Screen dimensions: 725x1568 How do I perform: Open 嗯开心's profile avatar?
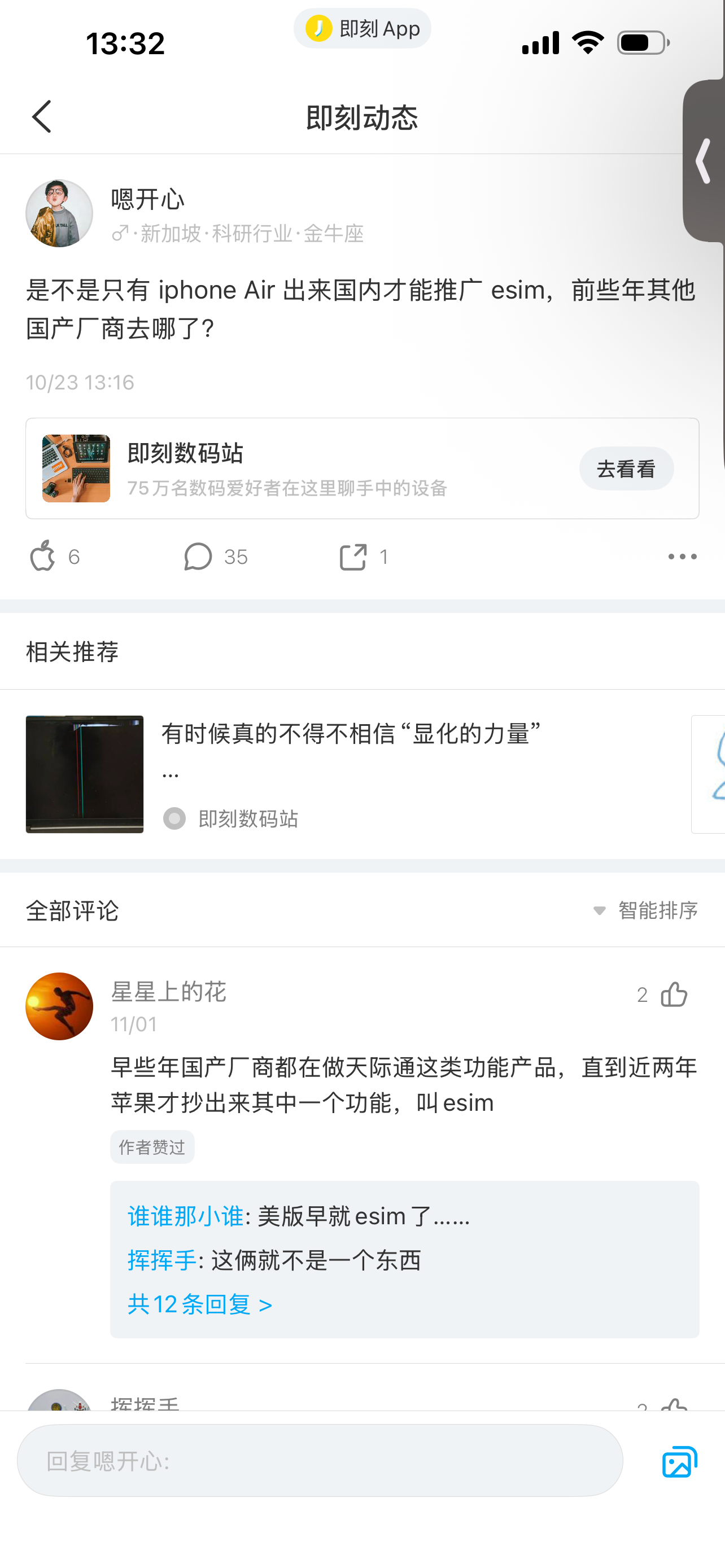(59, 214)
